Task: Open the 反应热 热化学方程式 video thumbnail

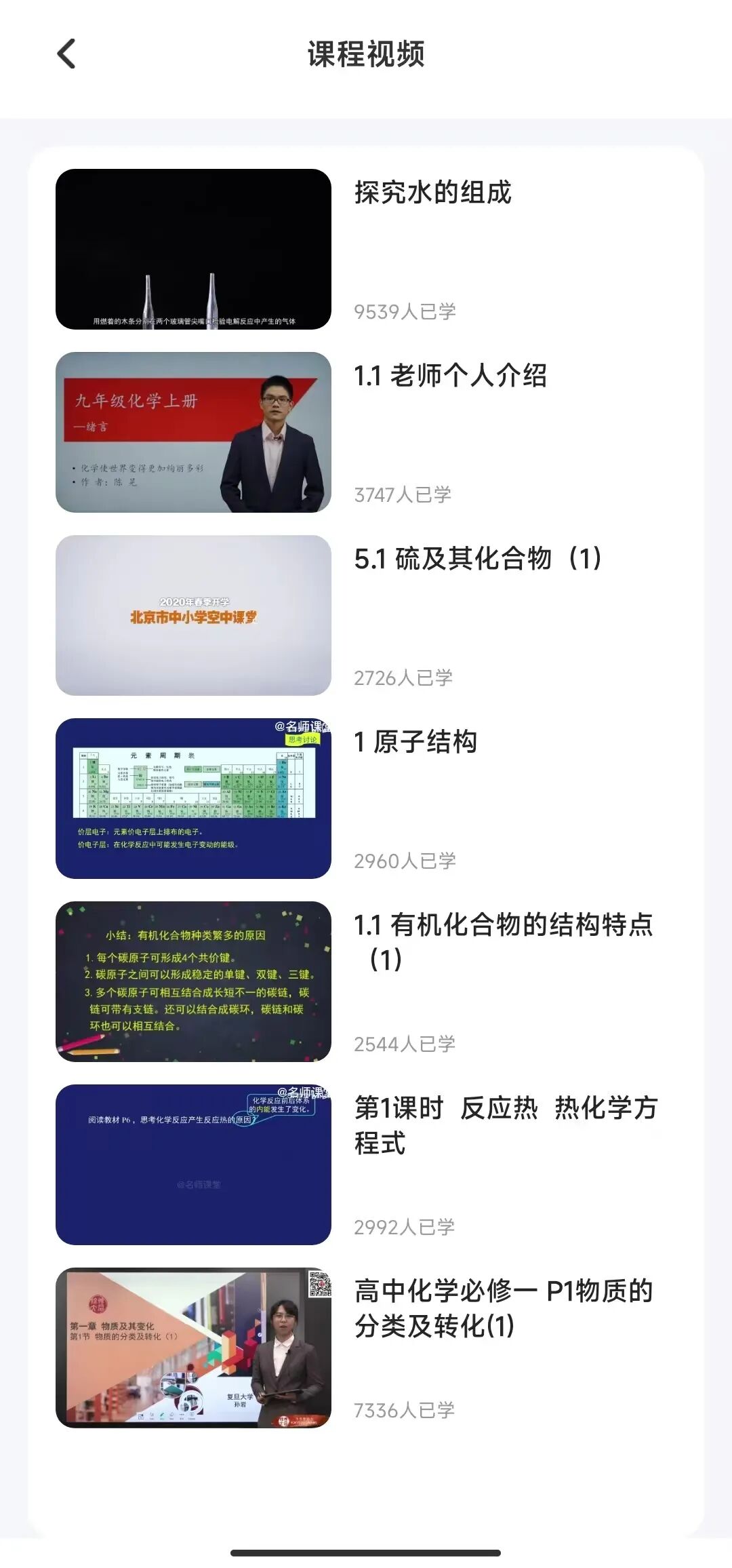Action: [x=192, y=1162]
